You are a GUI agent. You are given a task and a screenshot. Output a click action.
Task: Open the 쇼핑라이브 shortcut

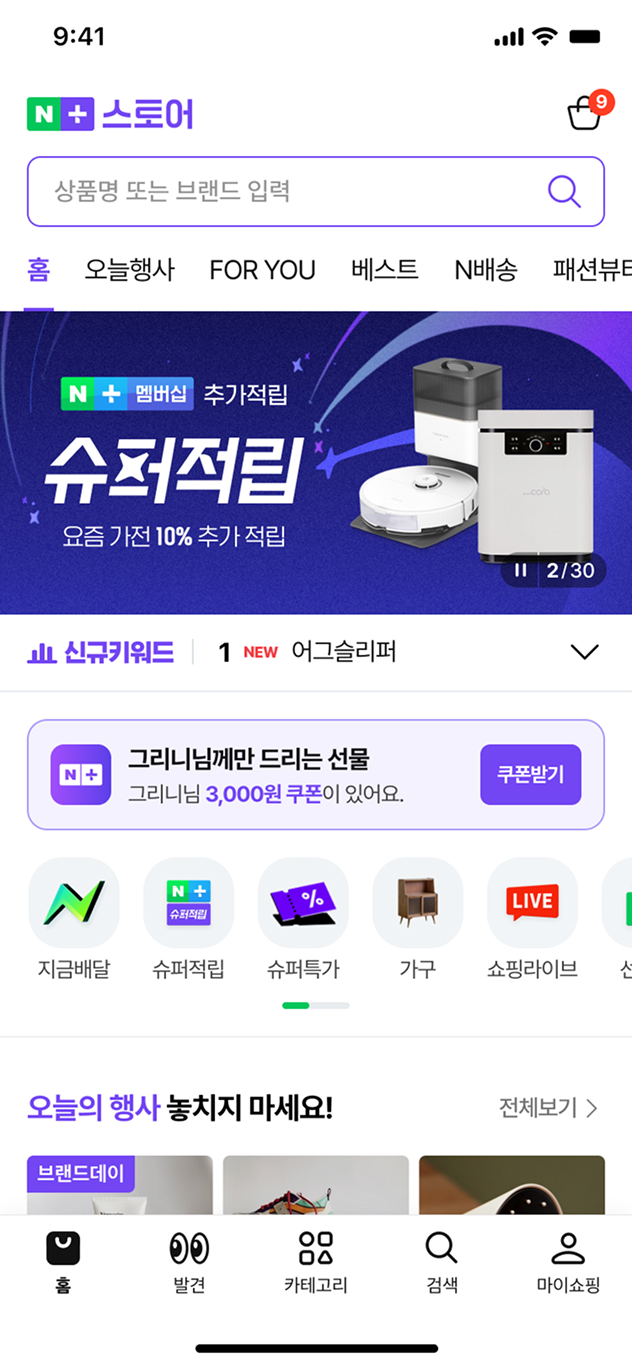pyautogui.click(x=532, y=903)
